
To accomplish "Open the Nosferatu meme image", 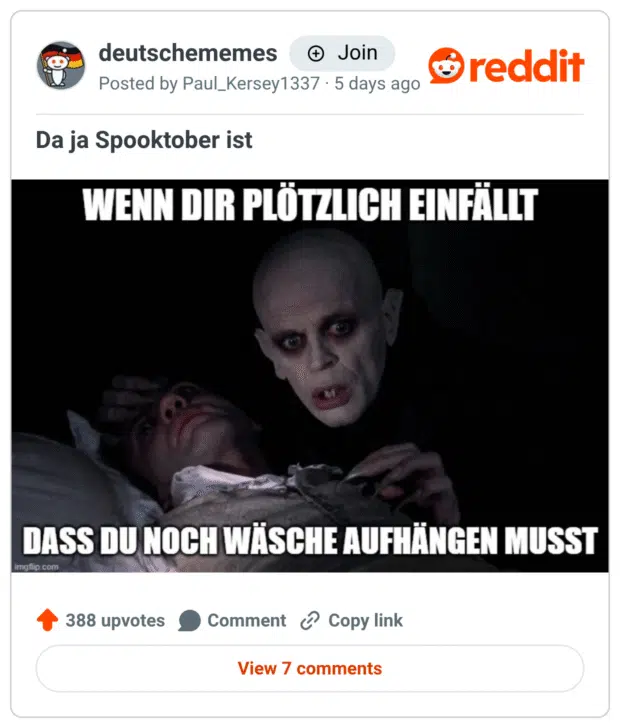I will point(310,376).
